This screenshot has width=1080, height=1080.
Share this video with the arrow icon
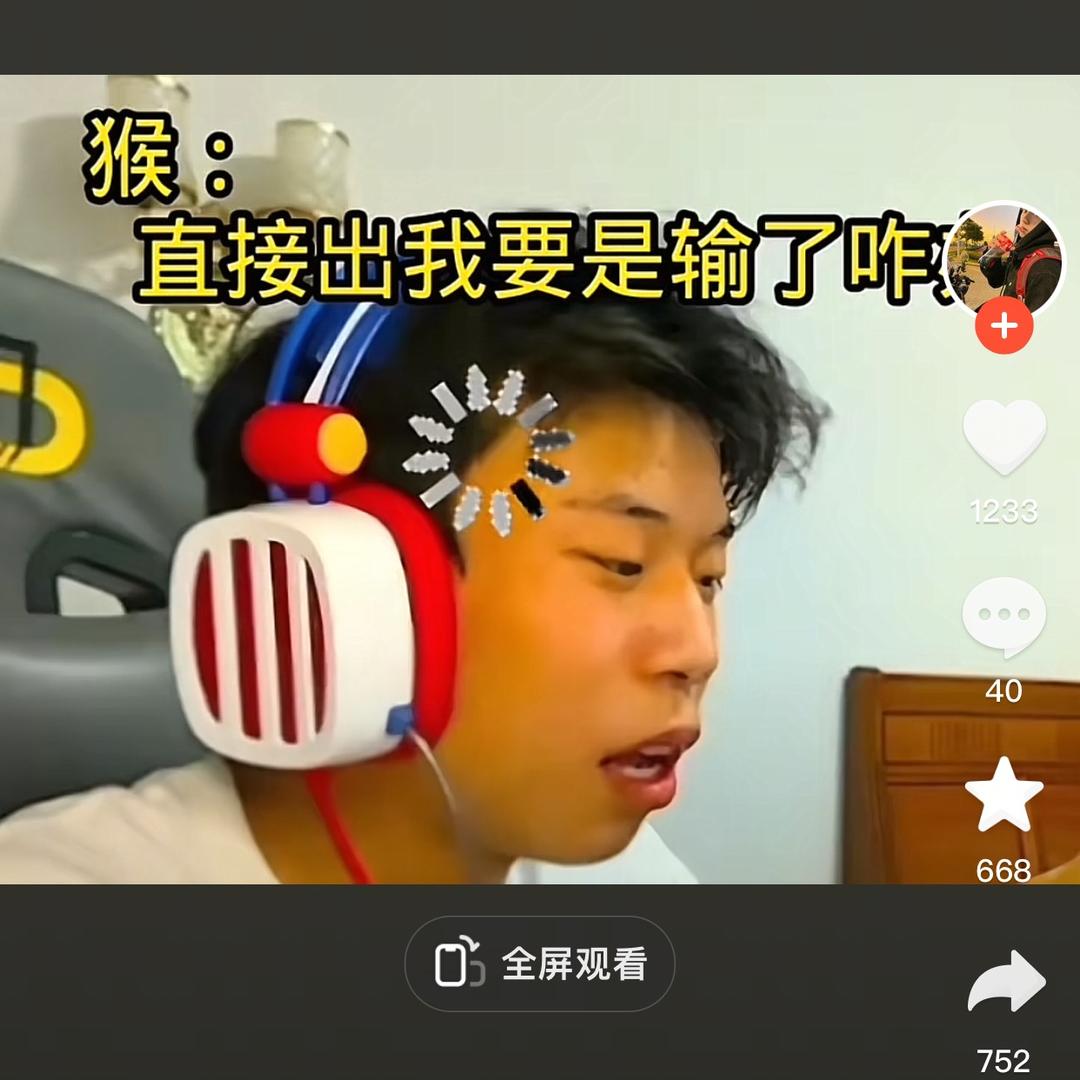tap(1005, 982)
